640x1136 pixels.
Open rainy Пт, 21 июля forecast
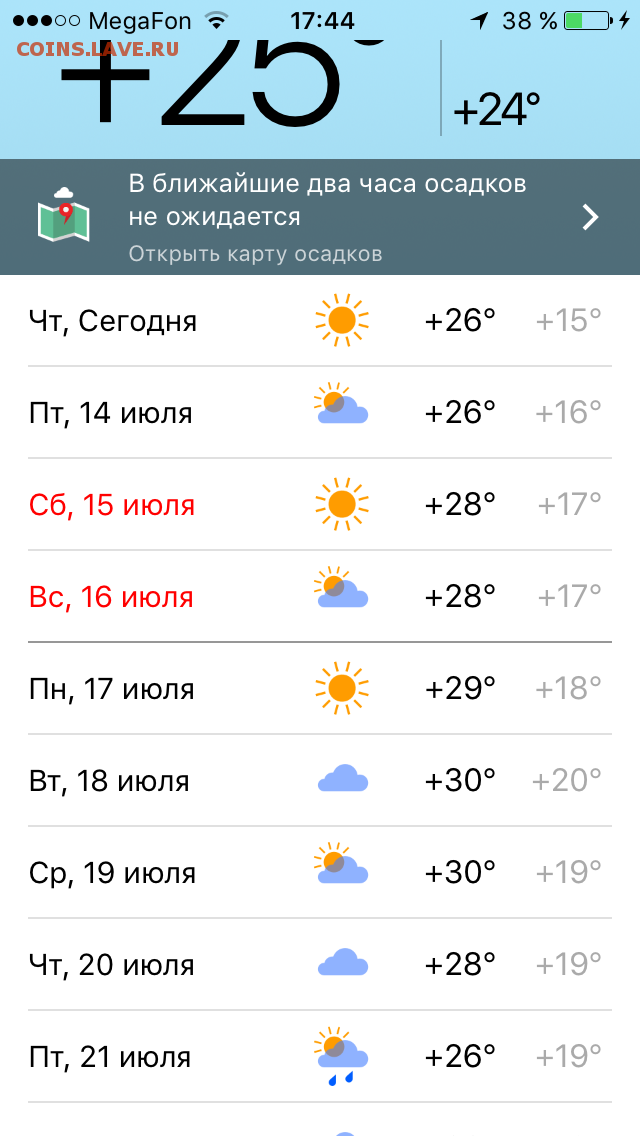(x=320, y=1056)
